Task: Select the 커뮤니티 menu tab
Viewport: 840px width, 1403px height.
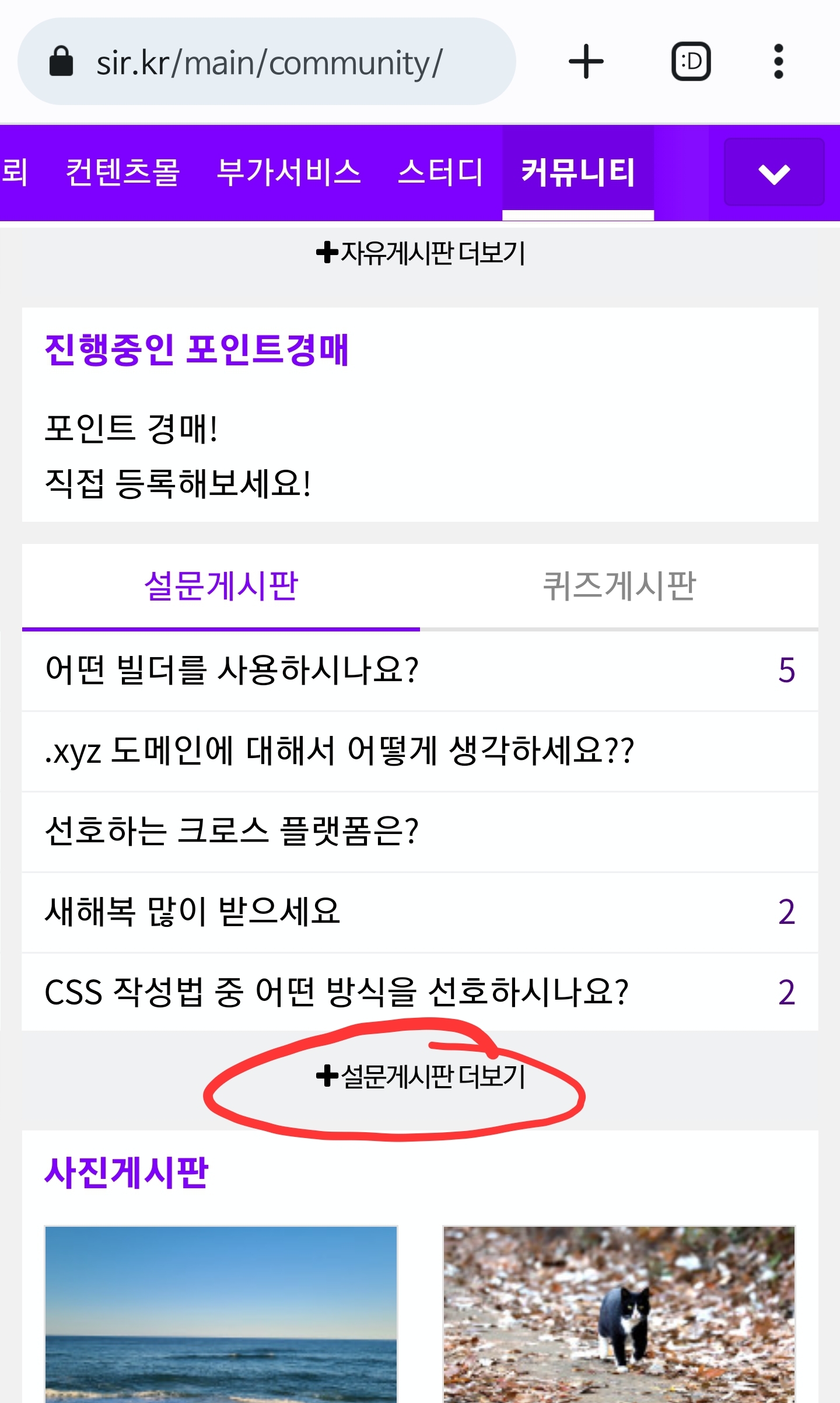Action: tap(577, 172)
